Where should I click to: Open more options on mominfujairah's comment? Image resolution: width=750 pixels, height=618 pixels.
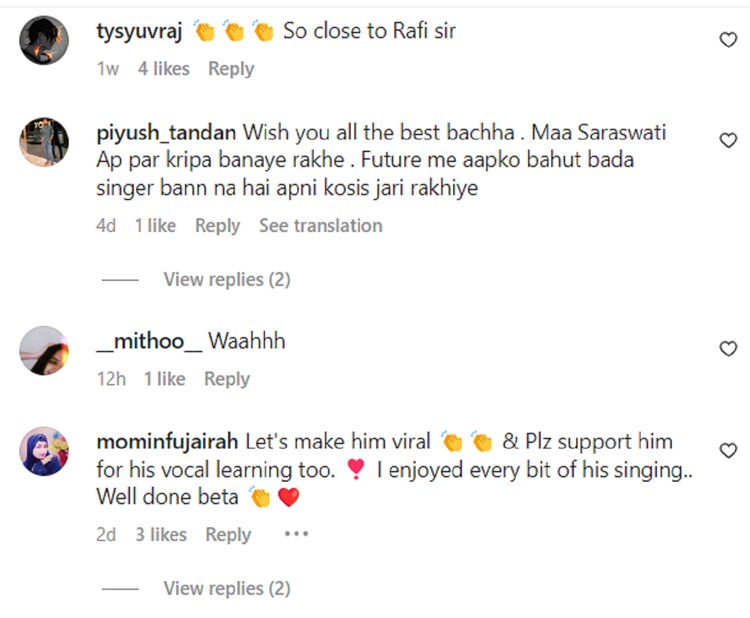[x=296, y=534]
